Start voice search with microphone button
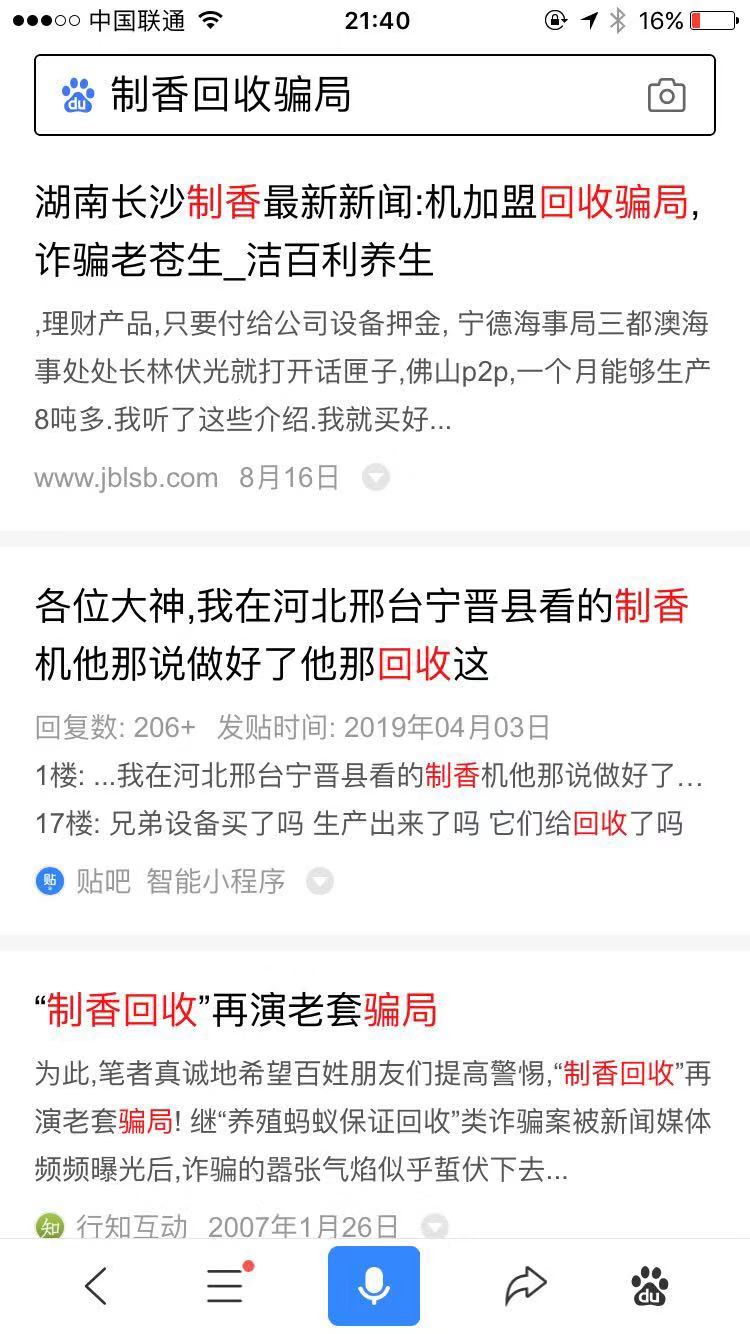This screenshot has width=750, height=1334. (374, 1286)
